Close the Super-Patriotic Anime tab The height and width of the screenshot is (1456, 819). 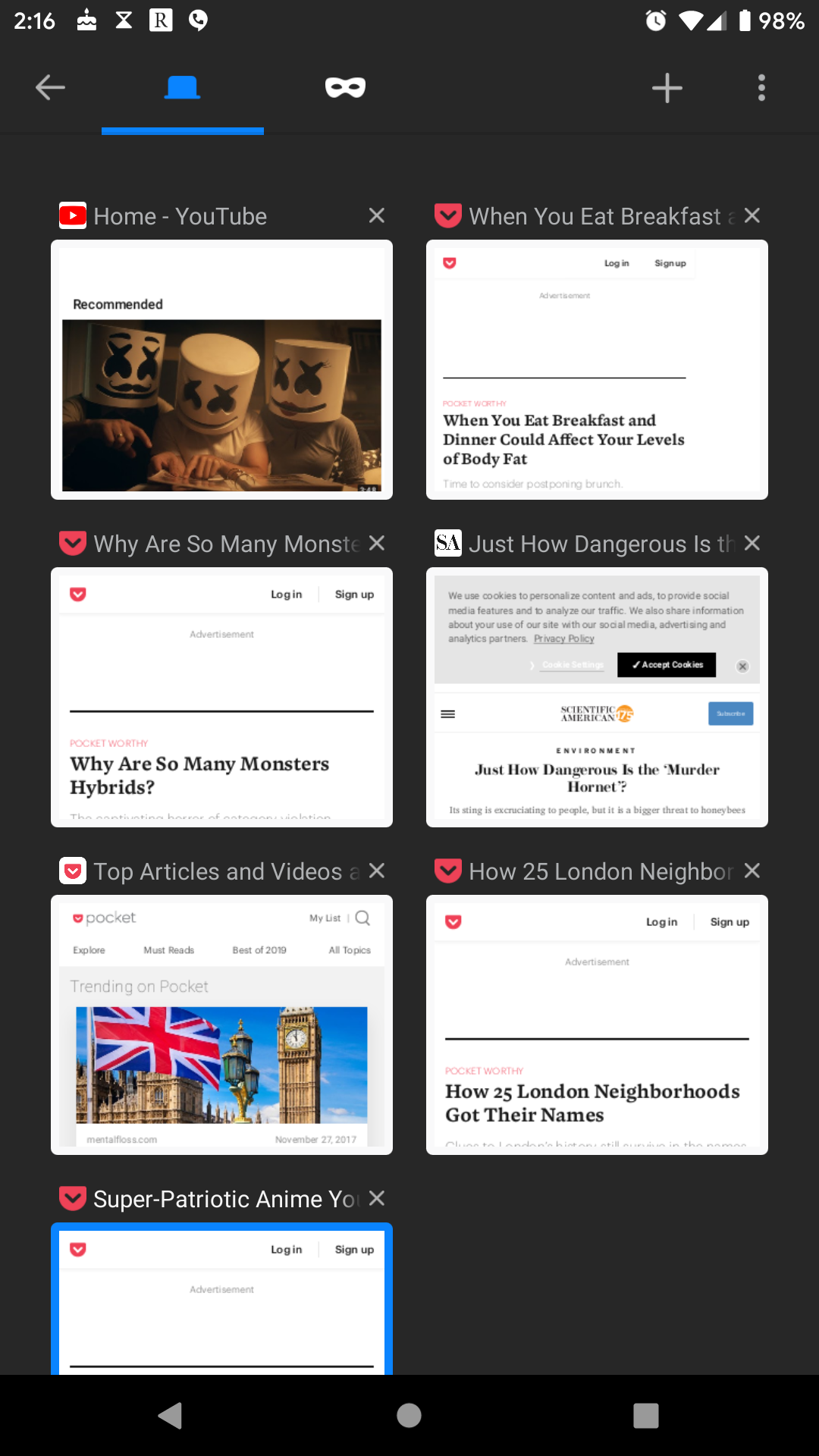pyautogui.click(x=377, y=1199)
